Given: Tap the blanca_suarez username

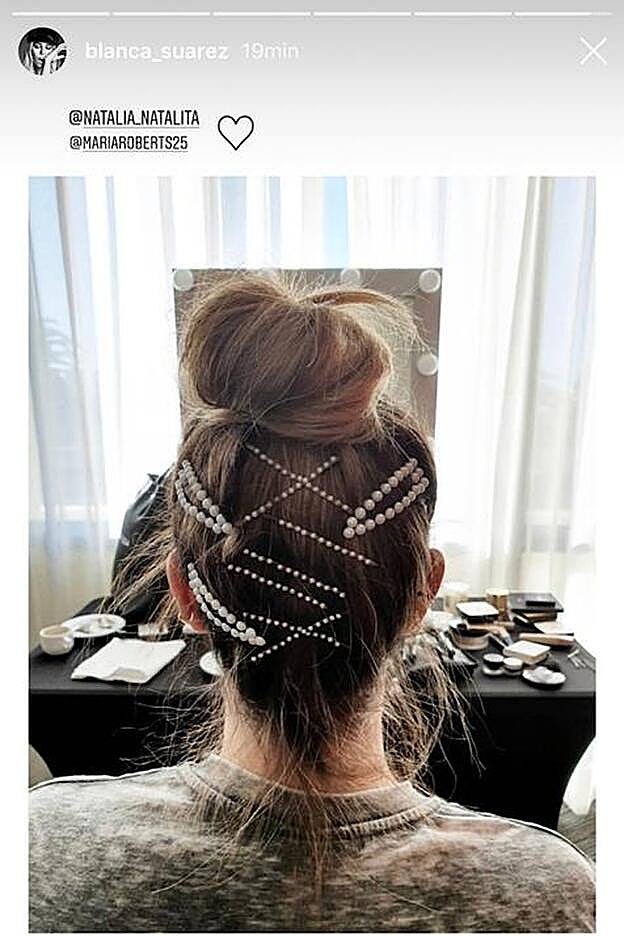Looking at the screenshot, I should pos(156,51).
